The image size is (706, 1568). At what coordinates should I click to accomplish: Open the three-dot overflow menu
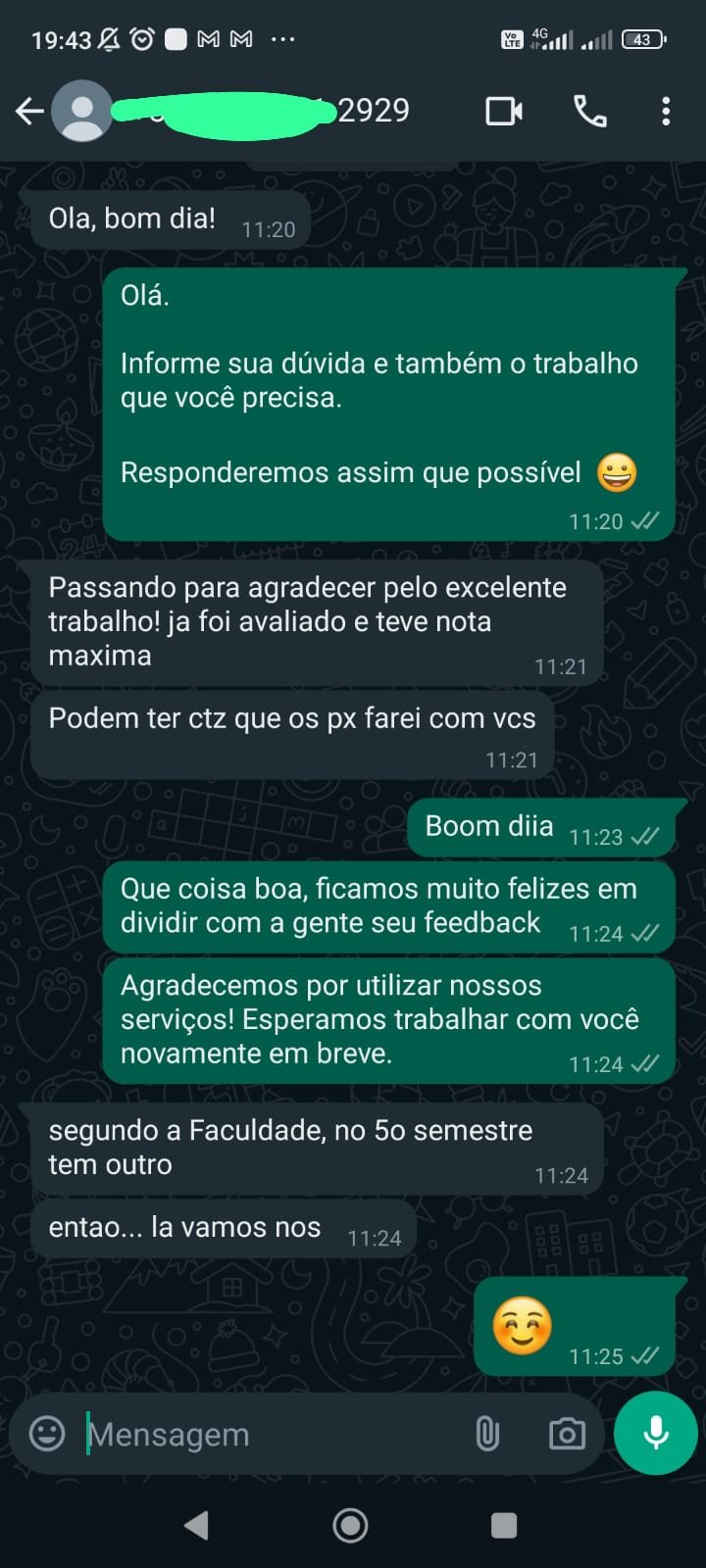[x=666, y=112]
